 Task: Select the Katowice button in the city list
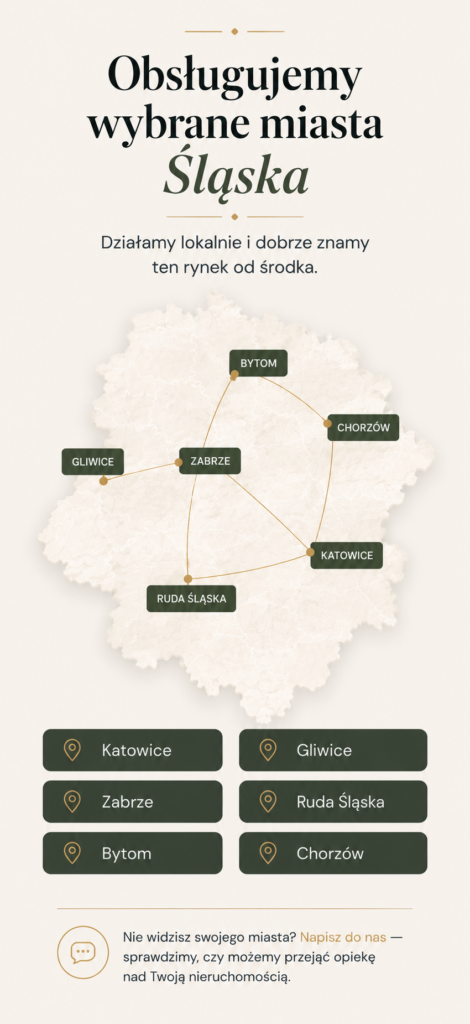coord(133,750)
